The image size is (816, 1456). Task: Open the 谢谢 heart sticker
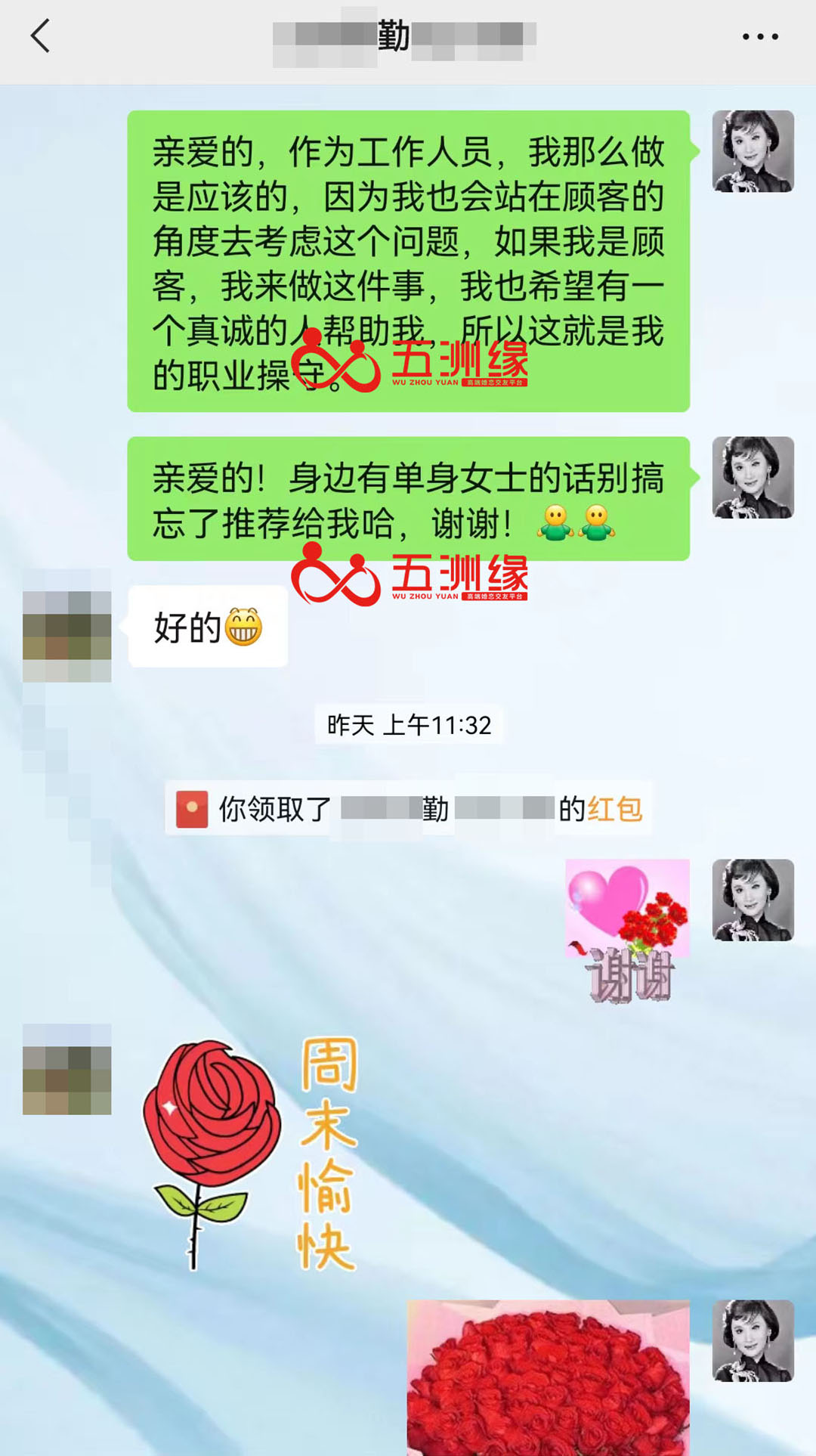[x=627, y=931]
